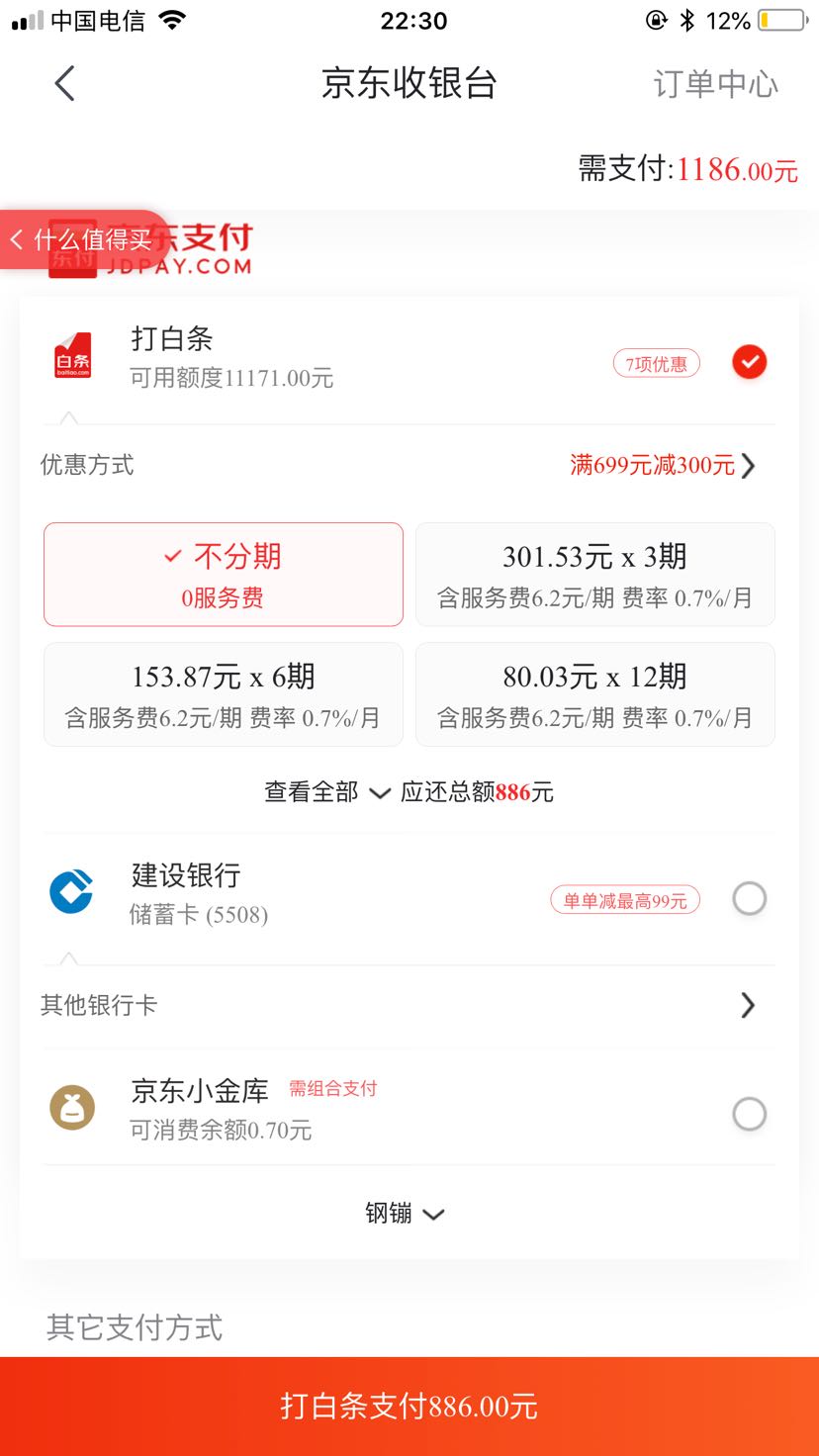This screenshot has width=819, height=1456.
Task: Select 打白条 payment radio button
Action: 749,362
